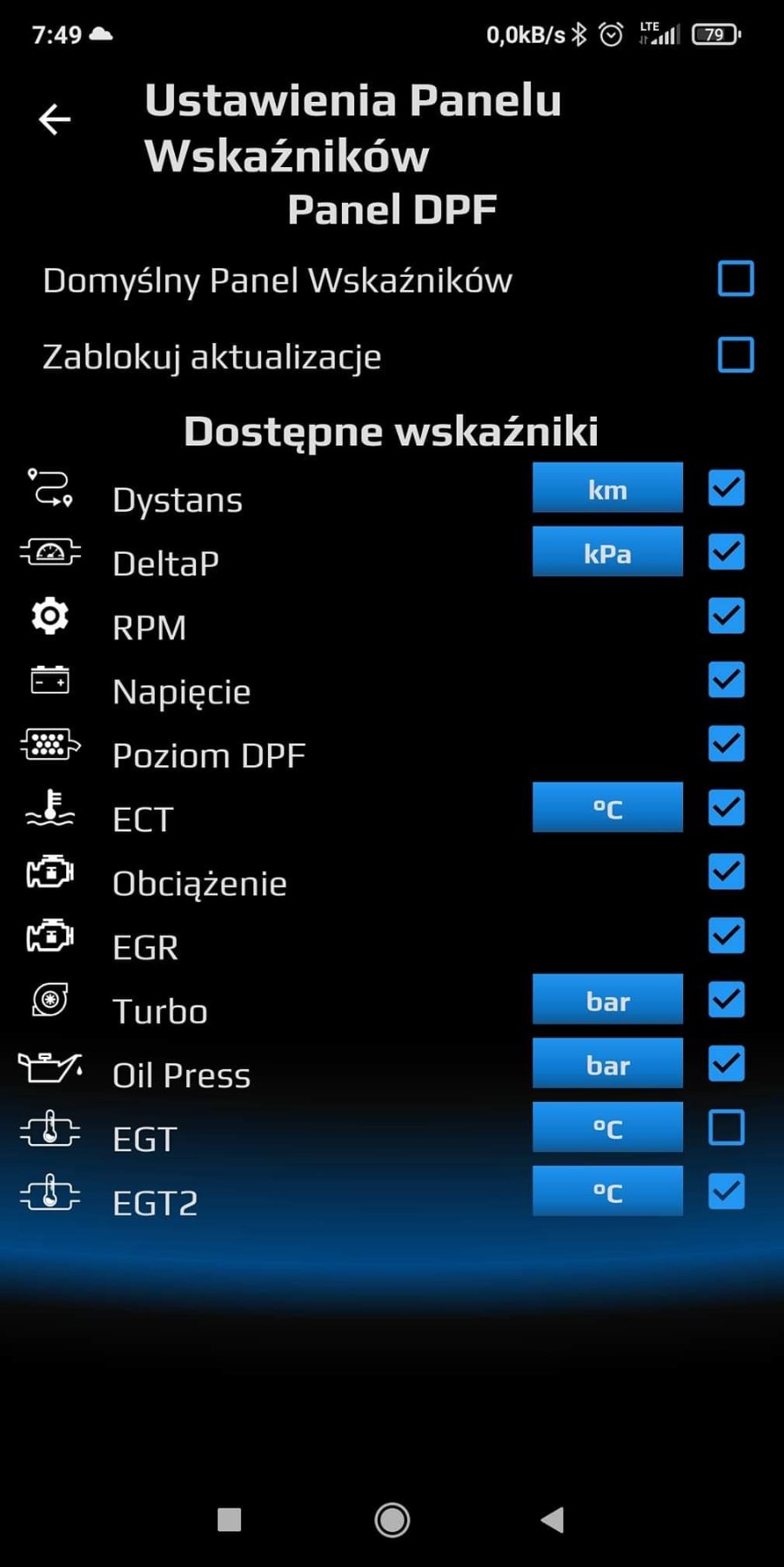
Task: Go back using the arrow icon
Action: [x=54, y=119]
